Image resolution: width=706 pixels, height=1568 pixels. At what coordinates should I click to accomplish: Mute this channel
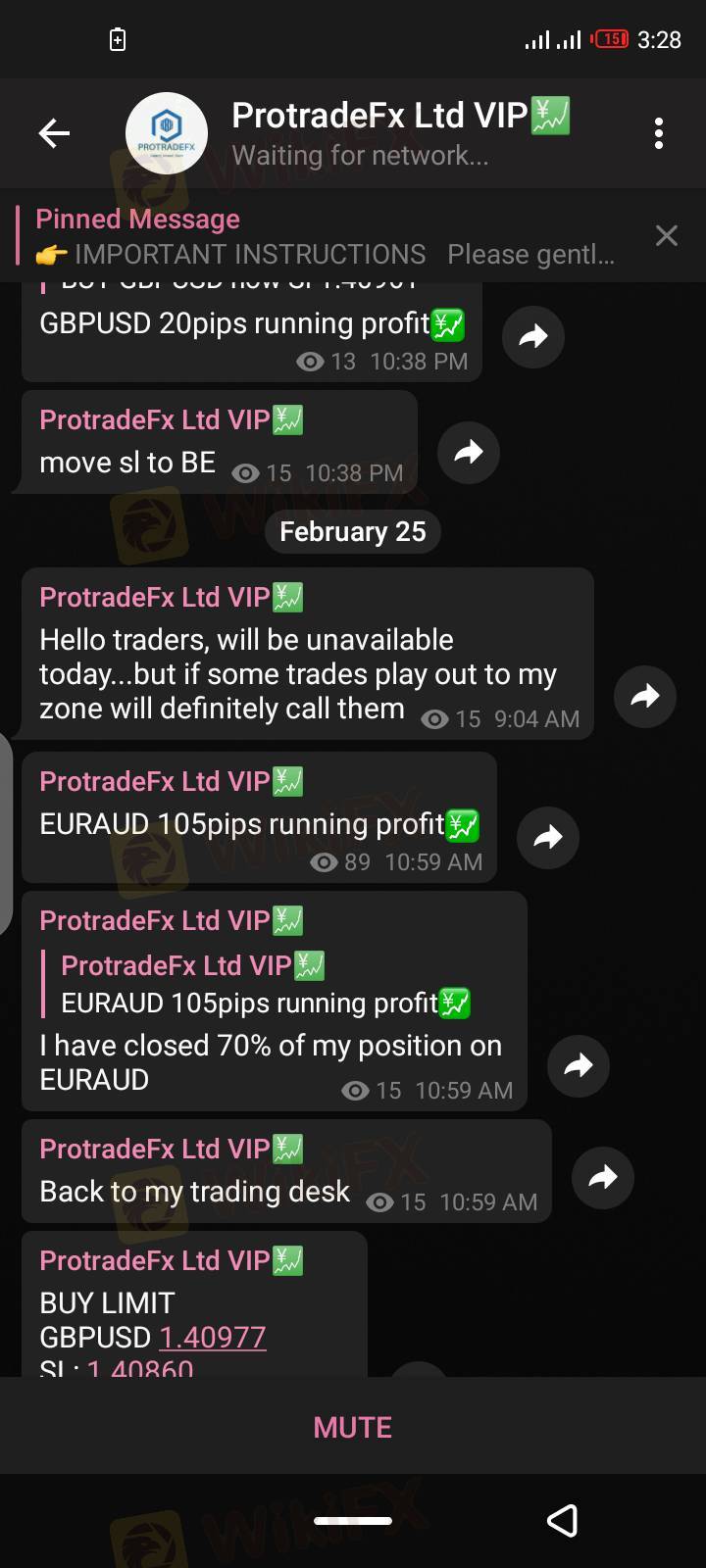(353, 1427)
